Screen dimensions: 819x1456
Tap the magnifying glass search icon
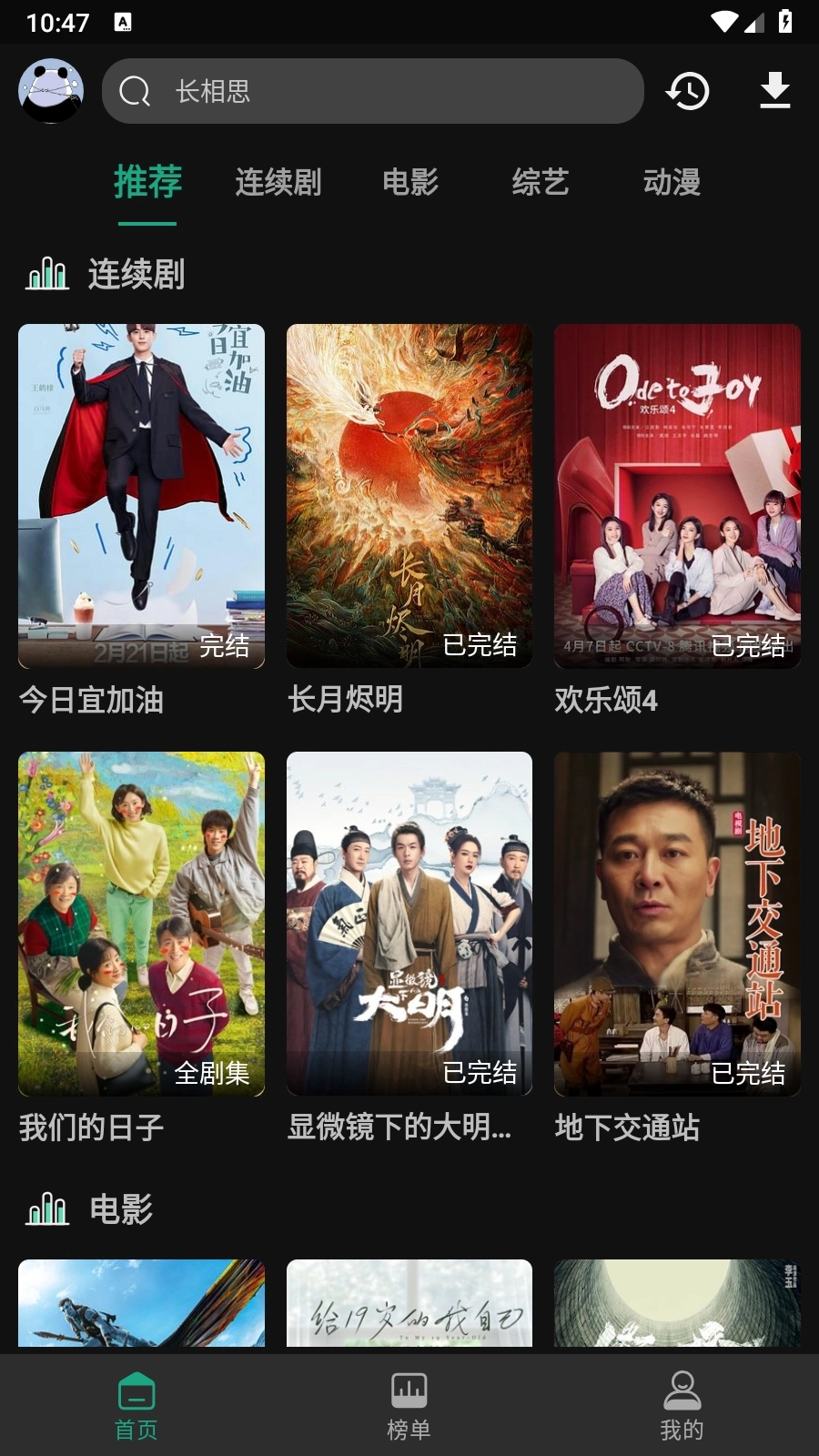[x=134, y=91]
